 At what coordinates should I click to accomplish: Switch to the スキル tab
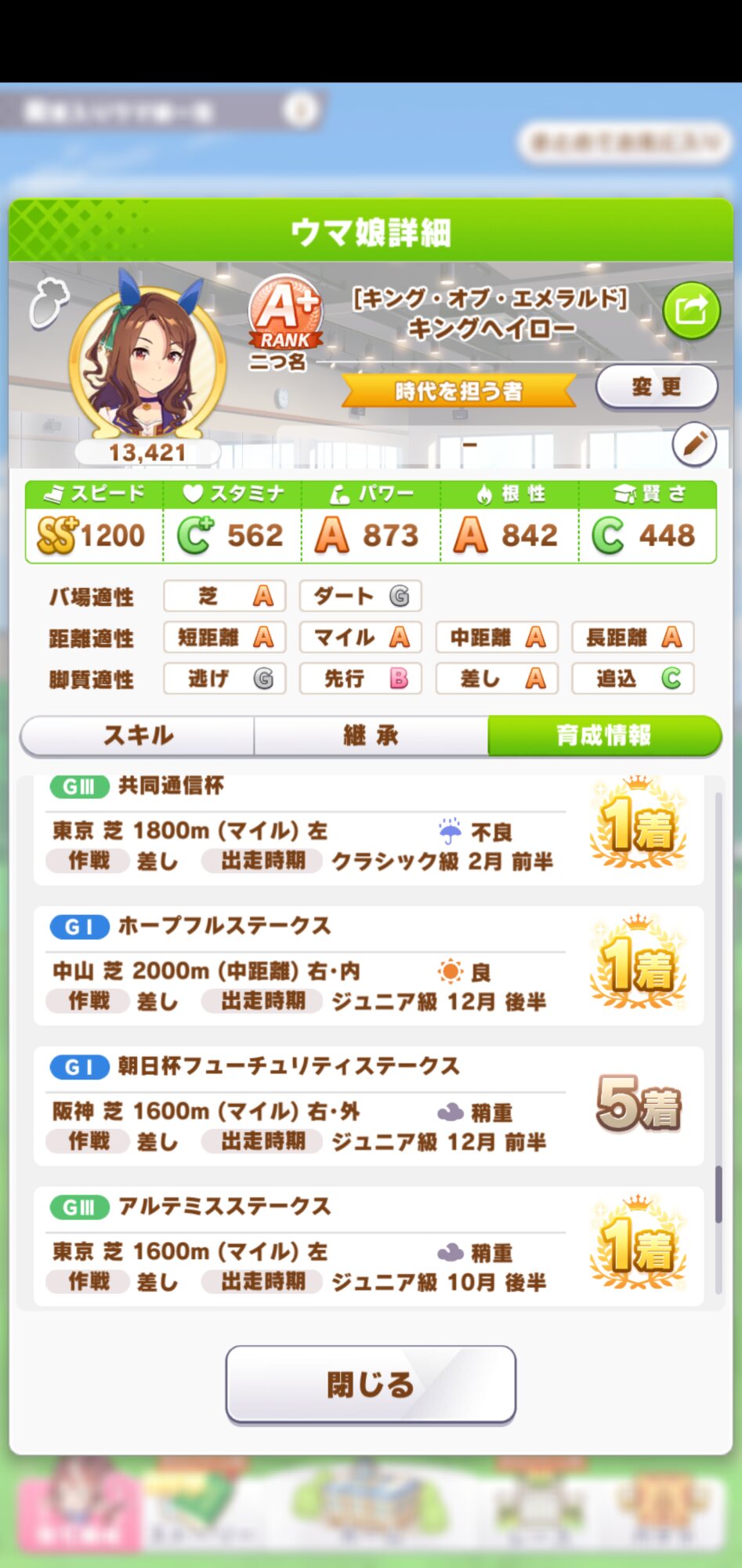click(x=138, y=735)
